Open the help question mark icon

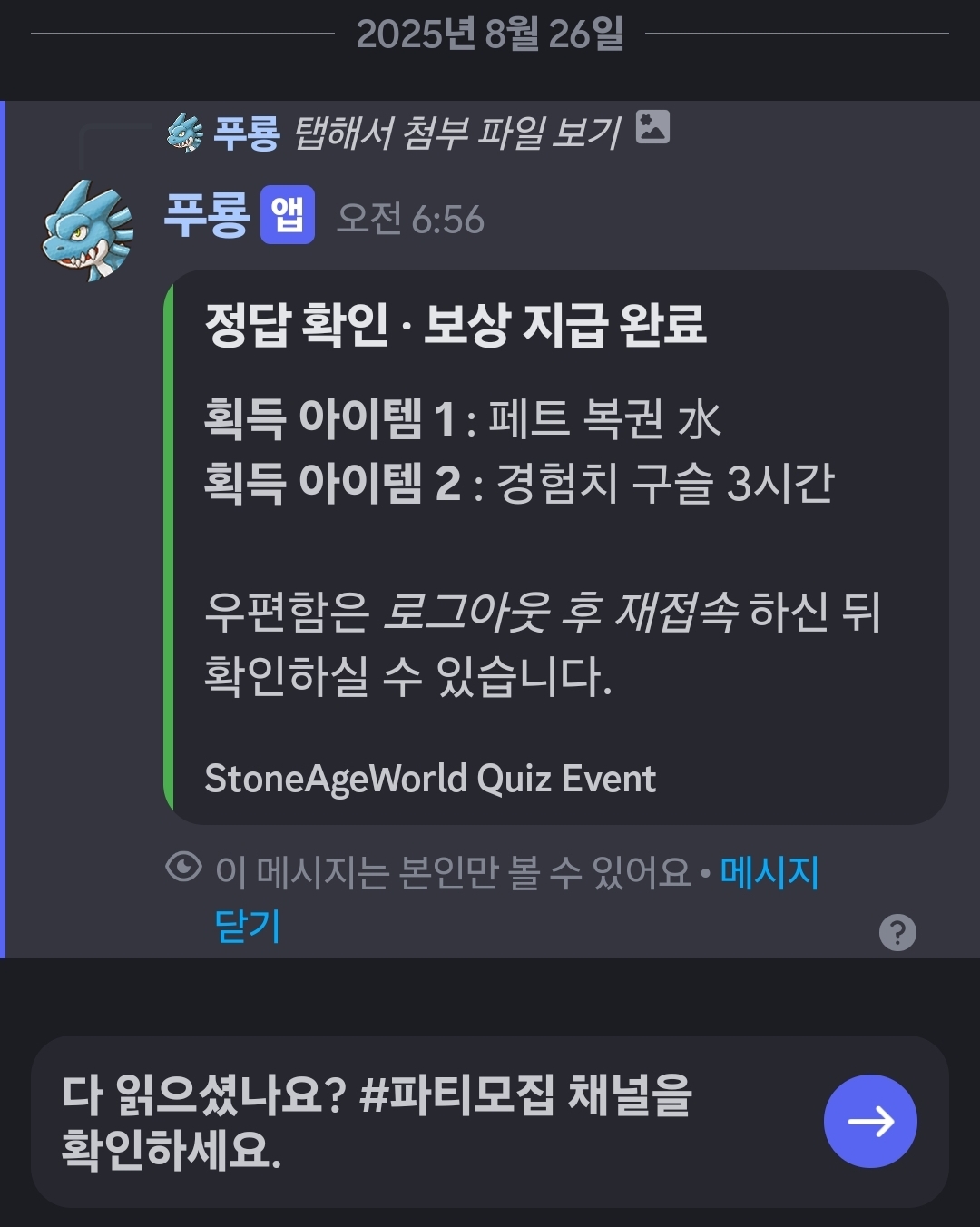897,932
